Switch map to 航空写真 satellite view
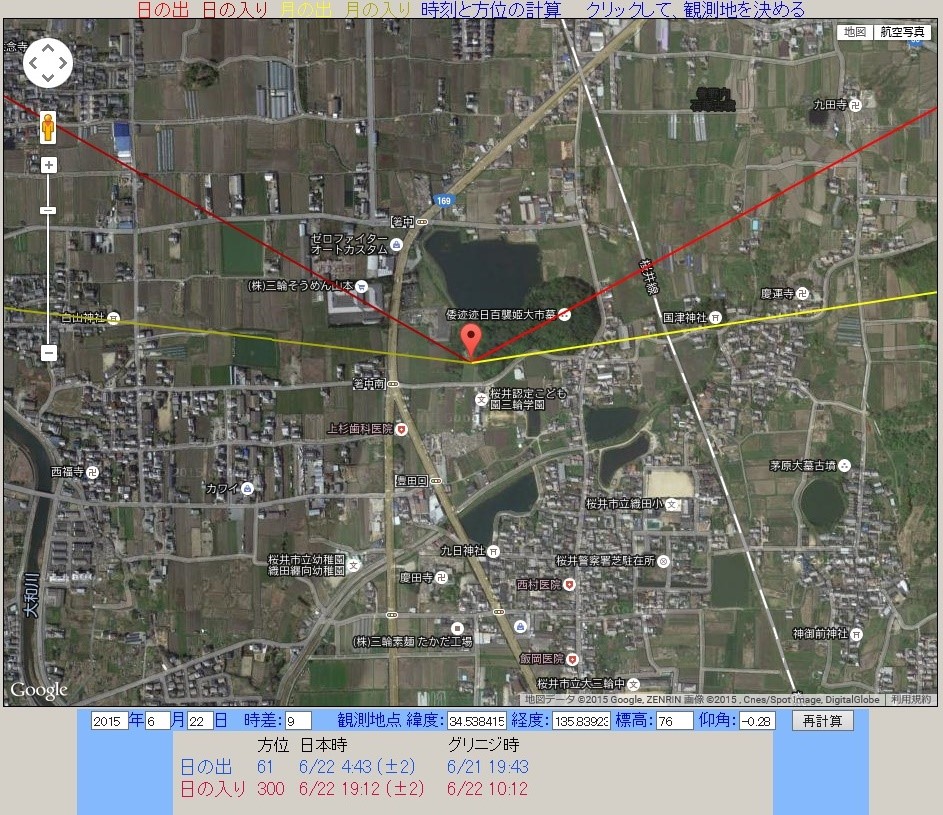Viewport: 943px width, 815px height. pos(902,32)
